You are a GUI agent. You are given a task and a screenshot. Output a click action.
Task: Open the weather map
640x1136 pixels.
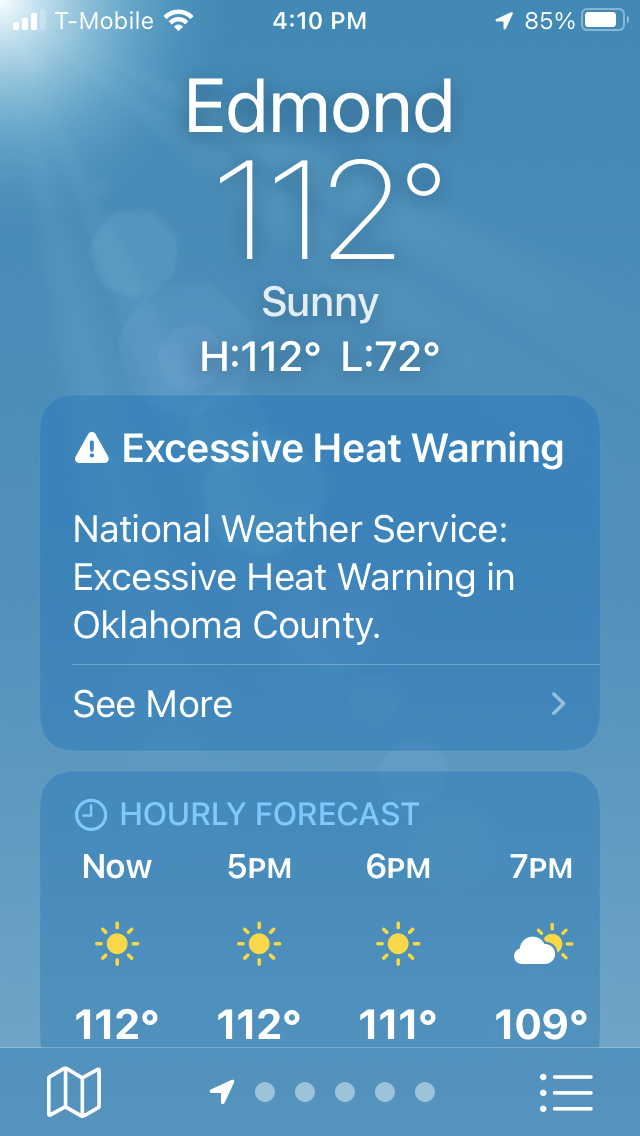point(74,1091)
